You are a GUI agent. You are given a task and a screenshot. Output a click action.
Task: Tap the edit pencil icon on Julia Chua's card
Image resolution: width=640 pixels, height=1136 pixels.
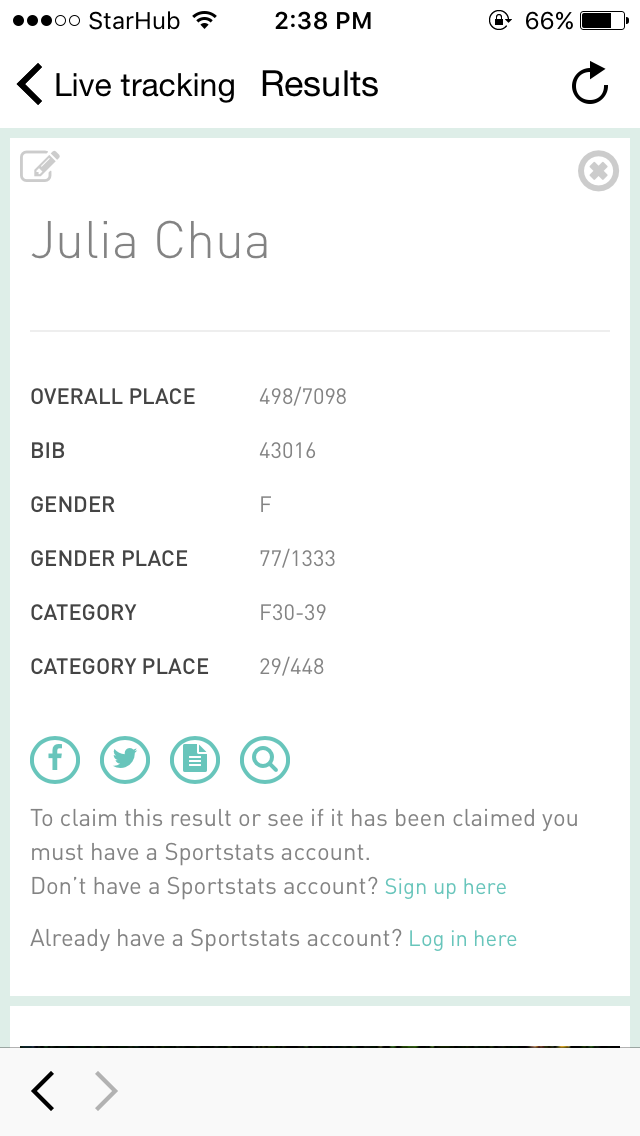pyautogui.click(x=40, y=166)
